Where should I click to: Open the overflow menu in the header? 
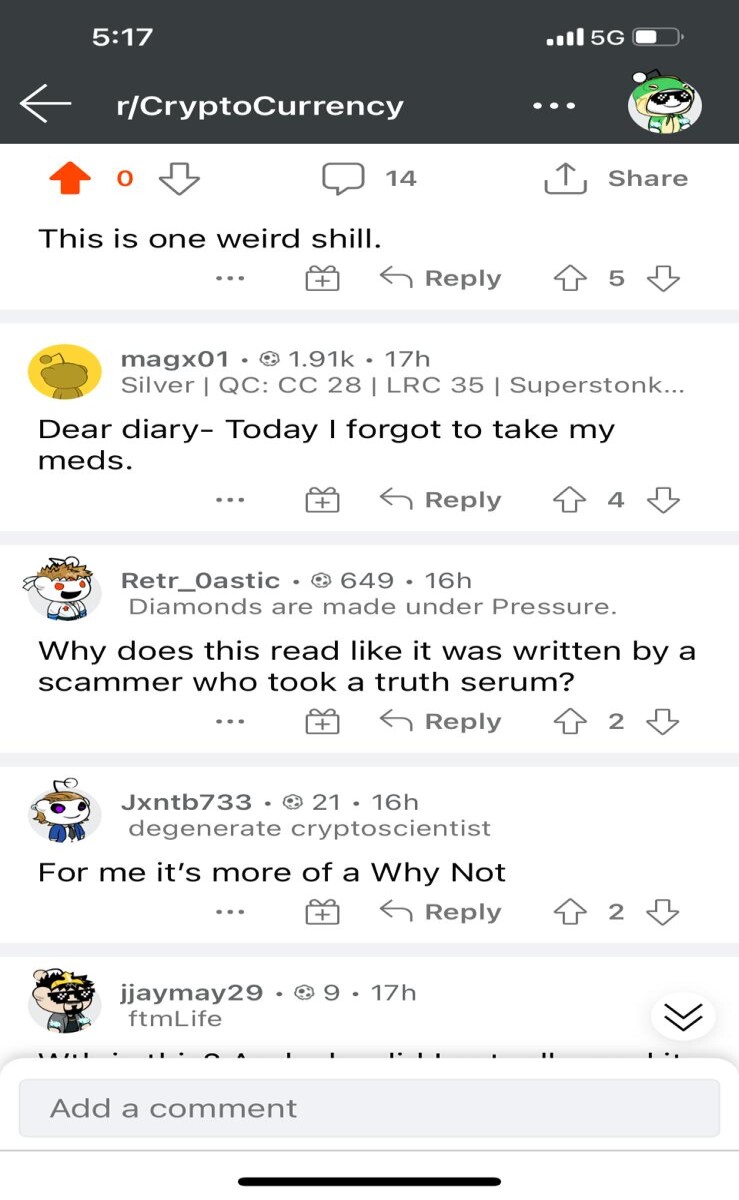click(x=553, y=105)
